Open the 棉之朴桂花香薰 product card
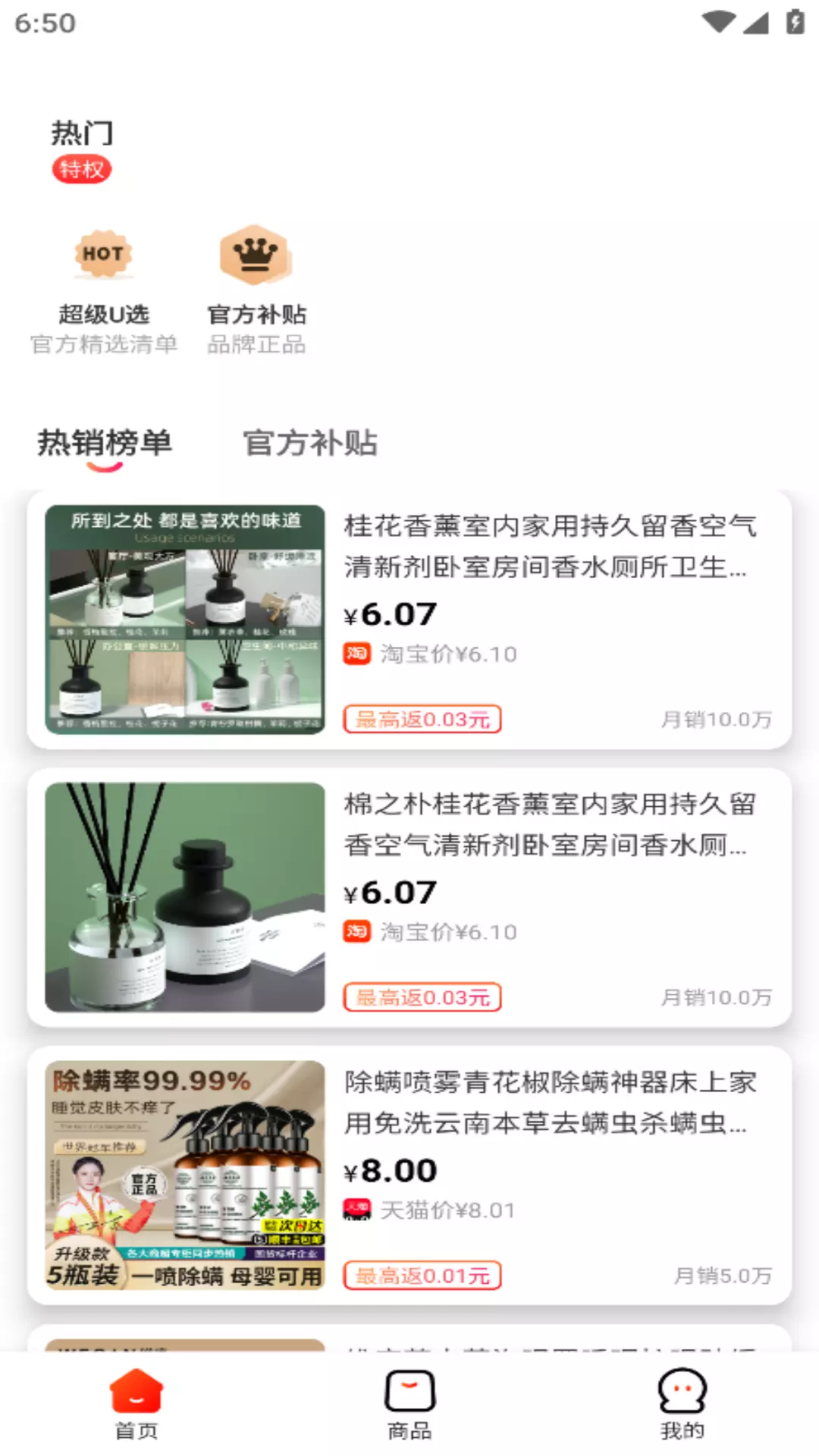This screenshot has width=819, height=1456. pyautogui.click(x=409, y=897)
